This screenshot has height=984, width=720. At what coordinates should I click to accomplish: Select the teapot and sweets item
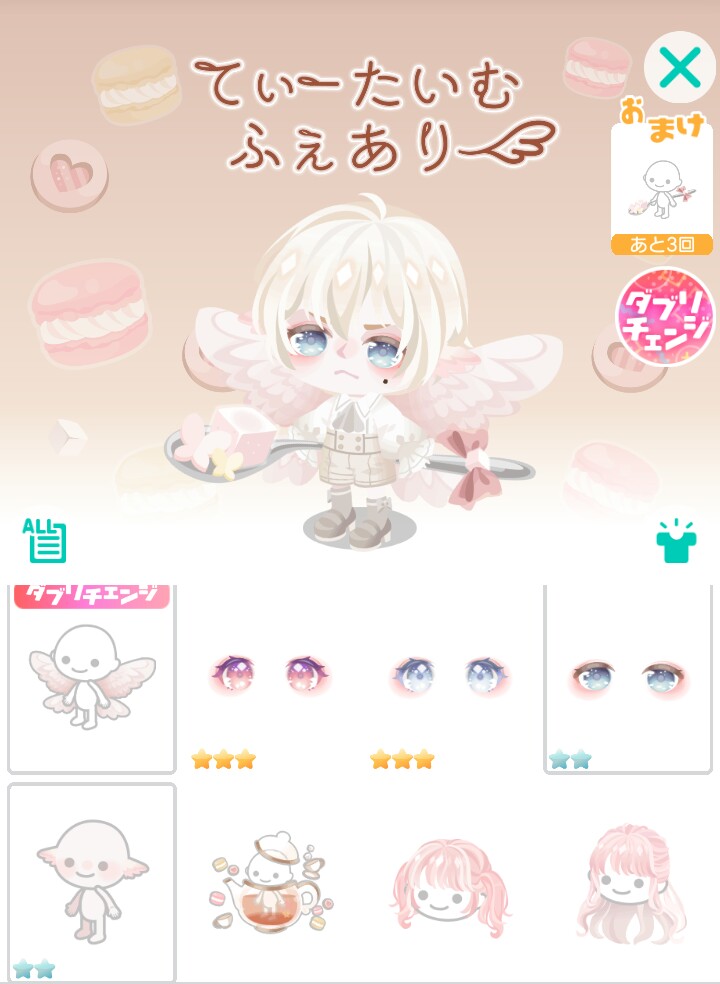point(271,880)
